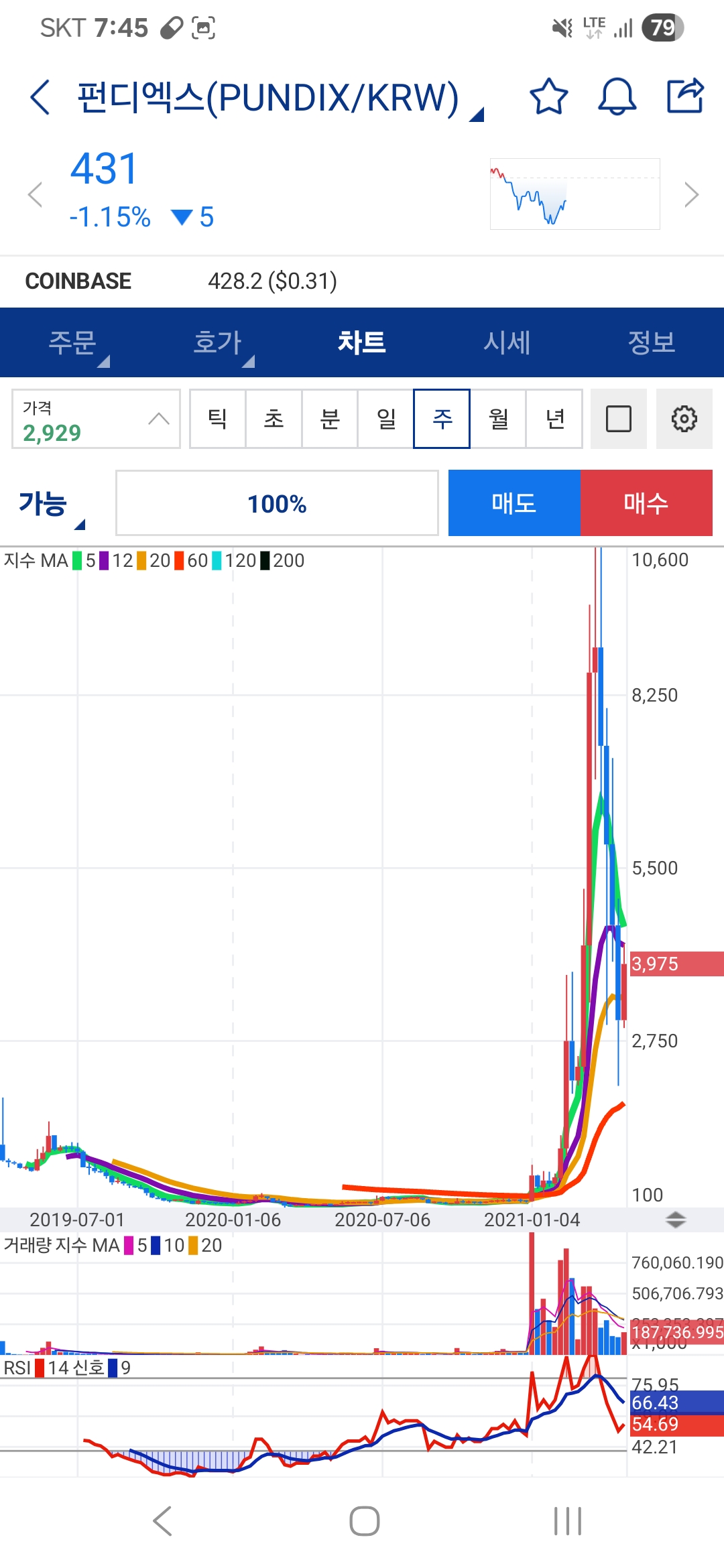Image resolution: width=724 pixels, height=1568 pixels.
Task: Open chart settings gear
Action: pyautogui.click(x=684, y=419)
